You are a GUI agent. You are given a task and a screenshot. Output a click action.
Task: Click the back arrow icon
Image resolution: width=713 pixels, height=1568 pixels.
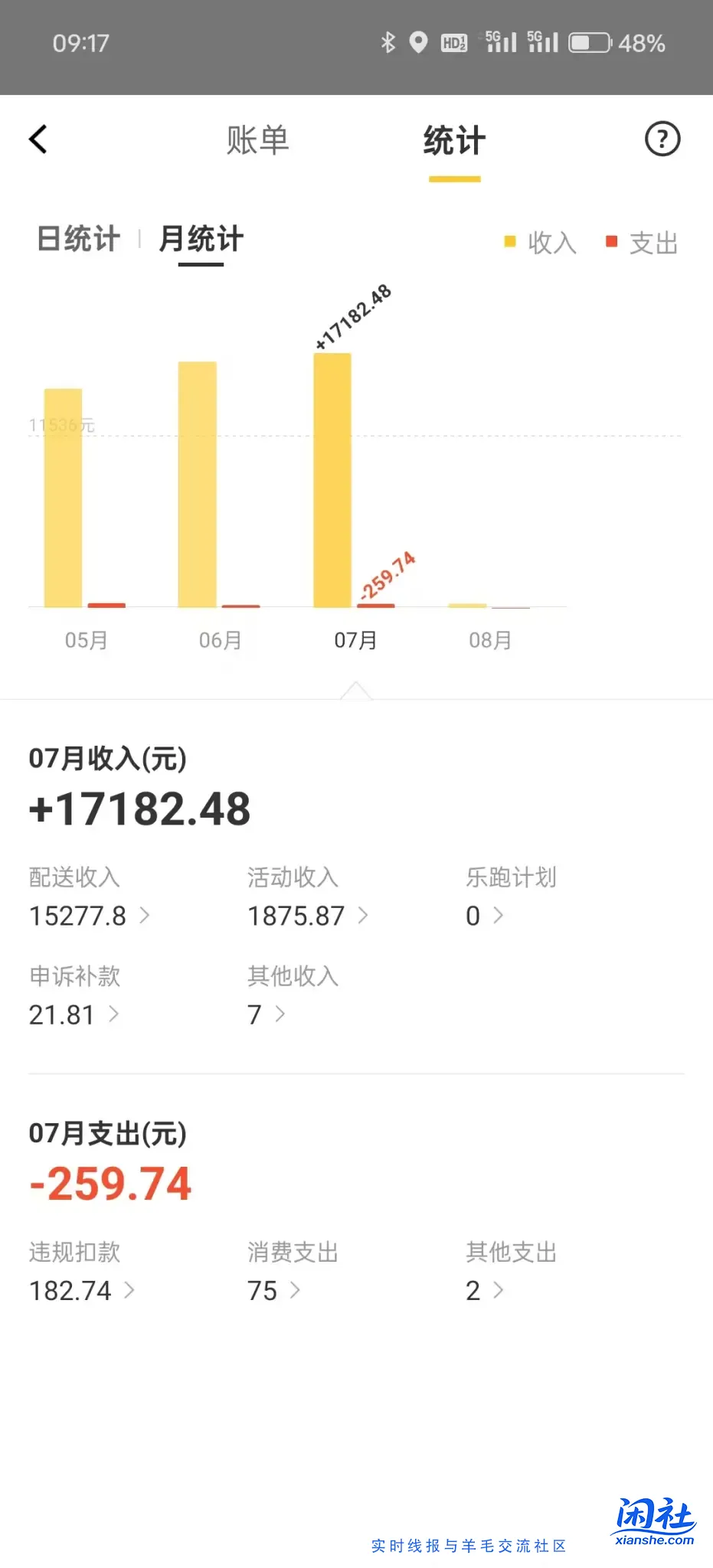point(38,139)
